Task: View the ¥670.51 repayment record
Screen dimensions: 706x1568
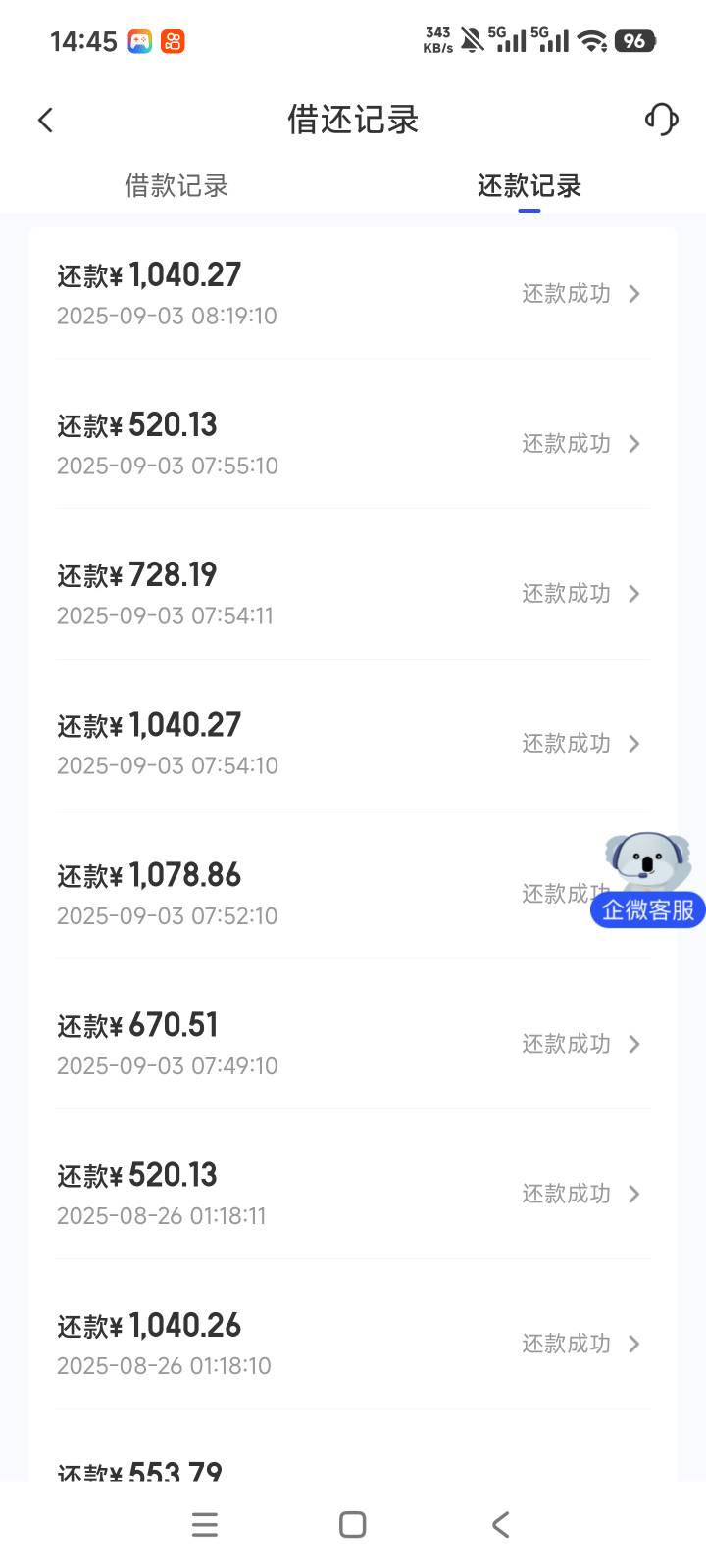Action: click(352, 1043)
